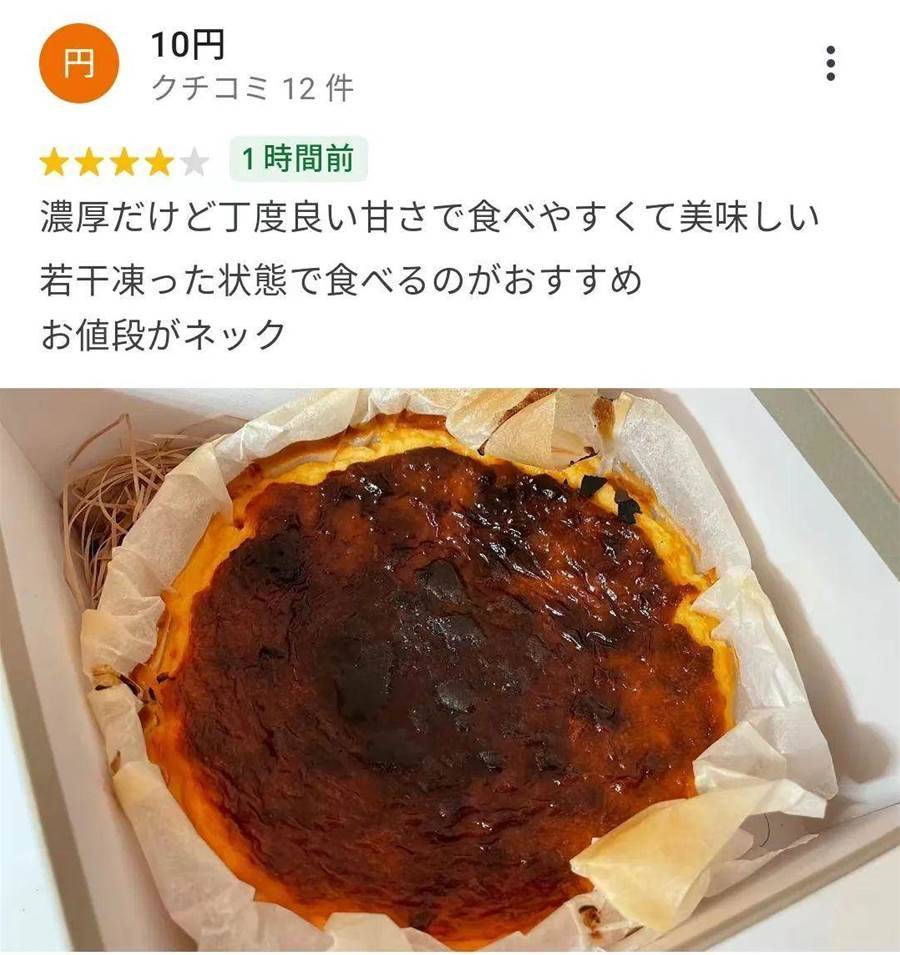Open the overflow menu for this review
This screenshot has height=955, width=900.
(x=830, y=64)
